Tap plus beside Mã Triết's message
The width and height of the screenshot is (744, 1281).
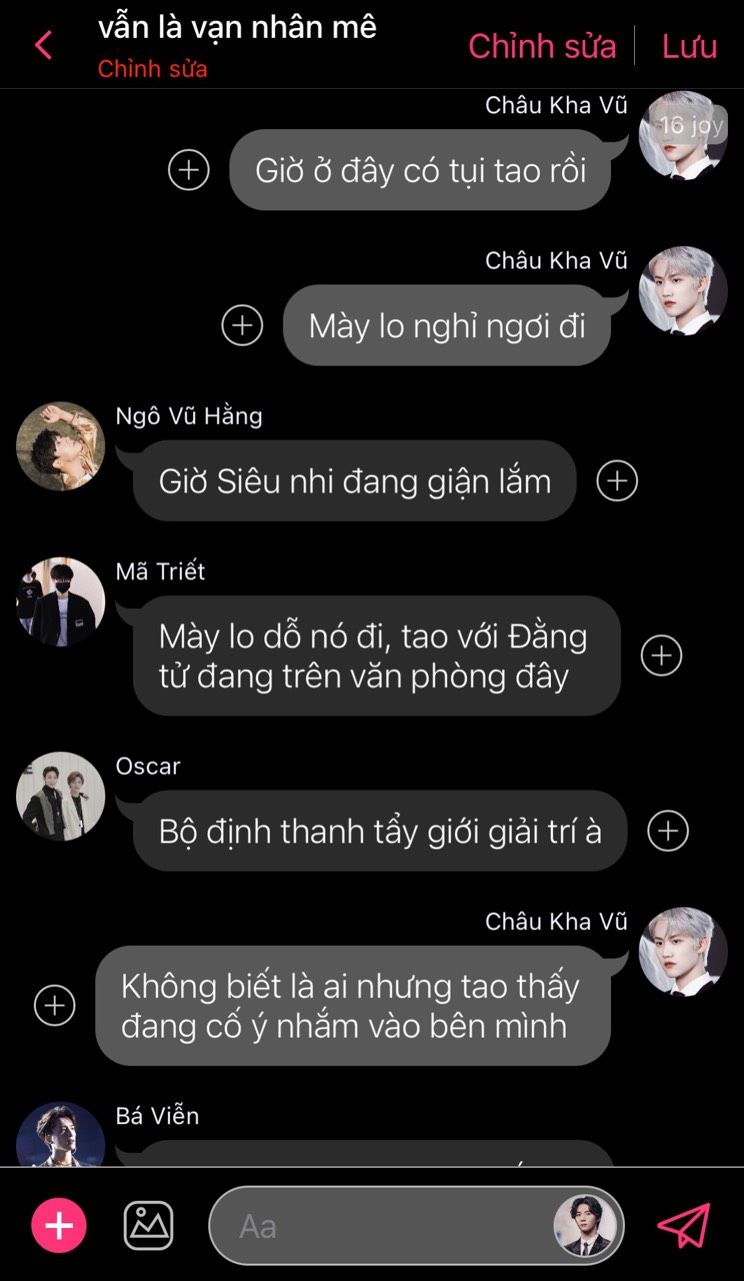(x=660, y=655)
